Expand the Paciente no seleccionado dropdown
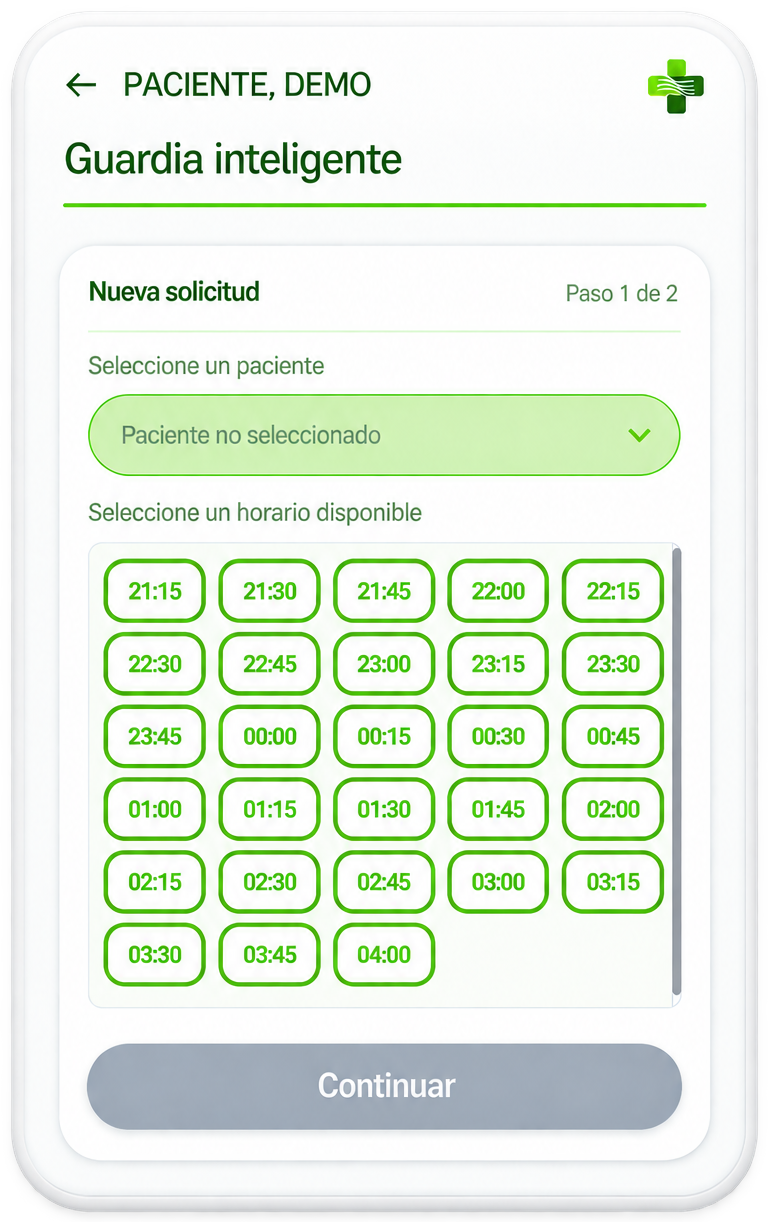This screenshot has width=768, height=1222. pos(384,435)
